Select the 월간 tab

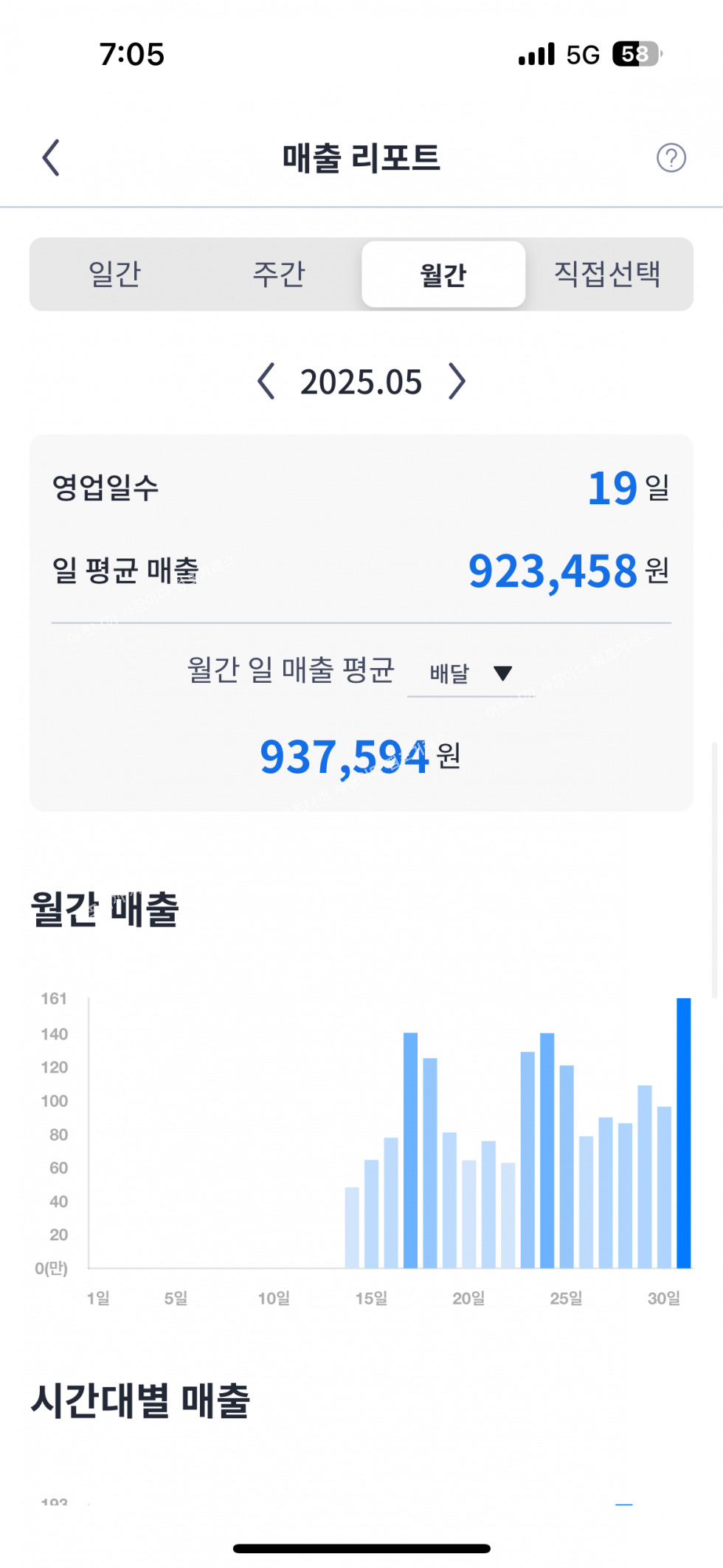(443, 274)
